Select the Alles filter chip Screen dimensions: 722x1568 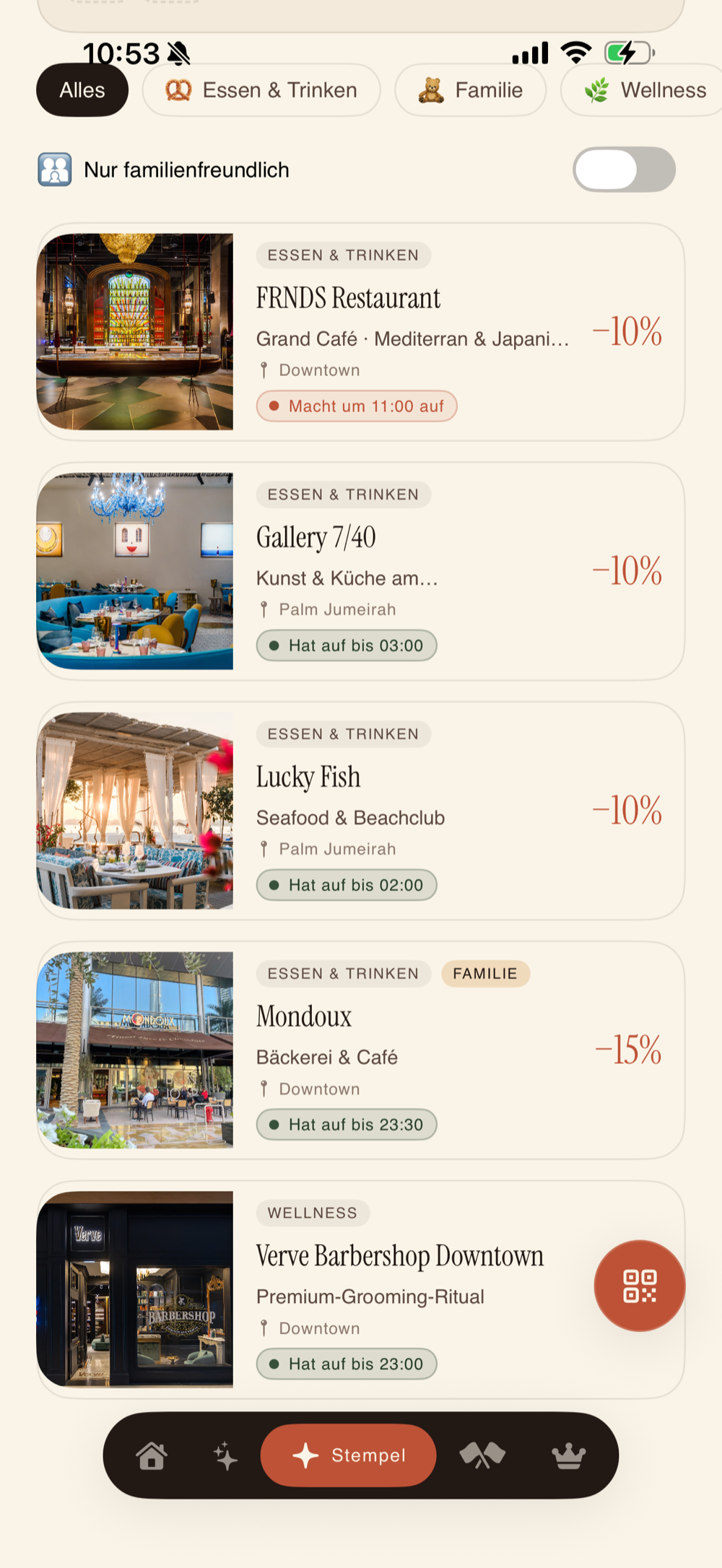tap(82, 90)
